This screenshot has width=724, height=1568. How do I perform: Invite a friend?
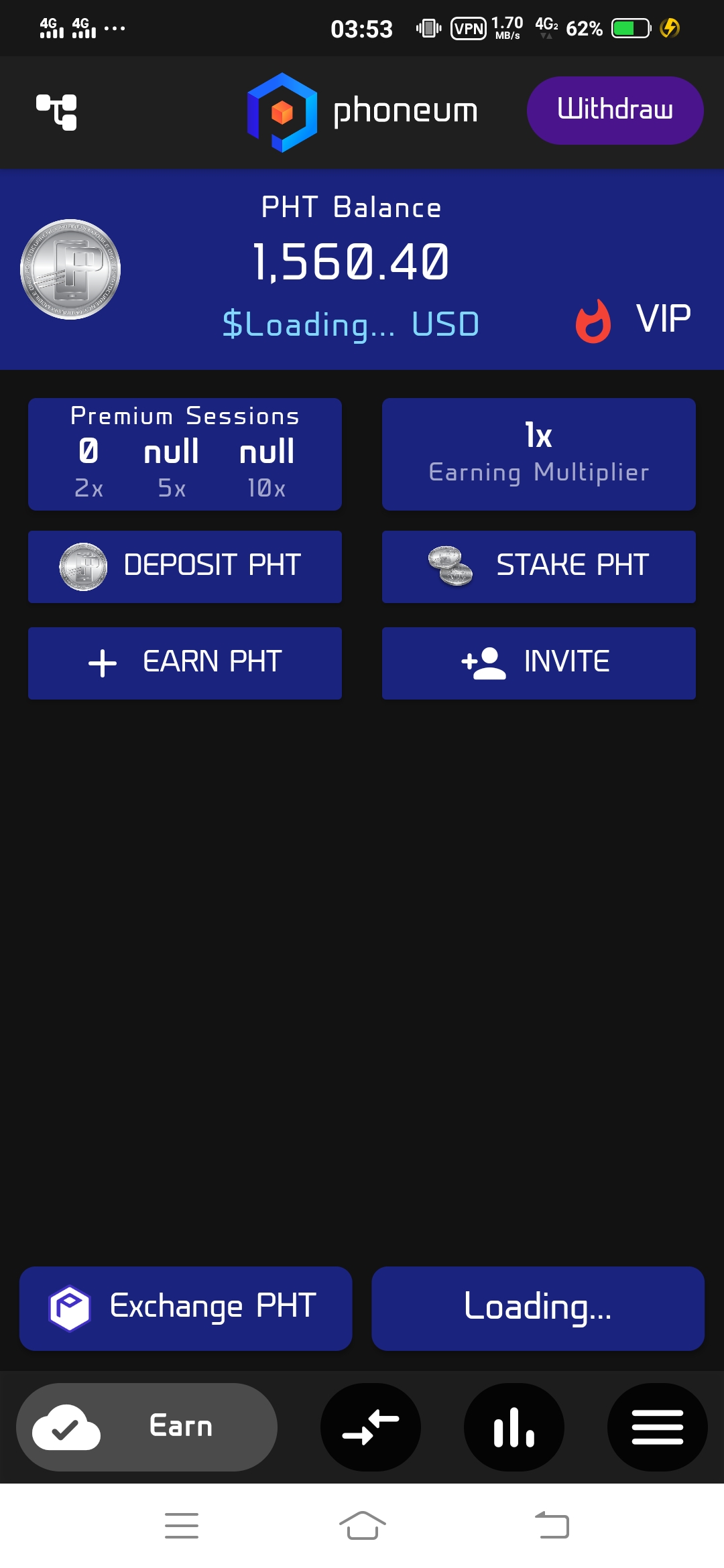[x=538, y=663]
